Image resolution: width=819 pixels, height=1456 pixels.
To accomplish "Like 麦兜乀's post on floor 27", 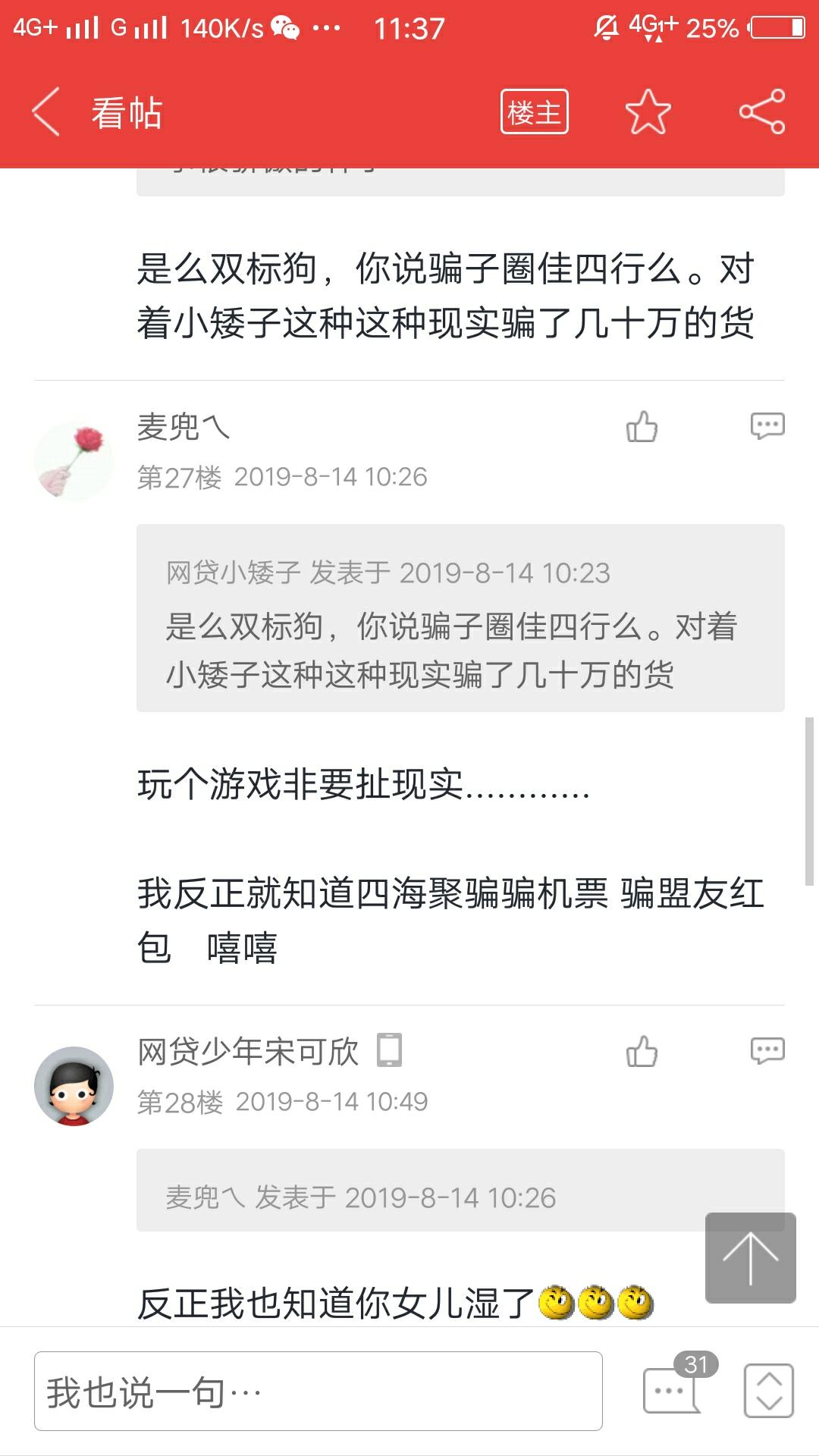I will [x=642, y=427].
